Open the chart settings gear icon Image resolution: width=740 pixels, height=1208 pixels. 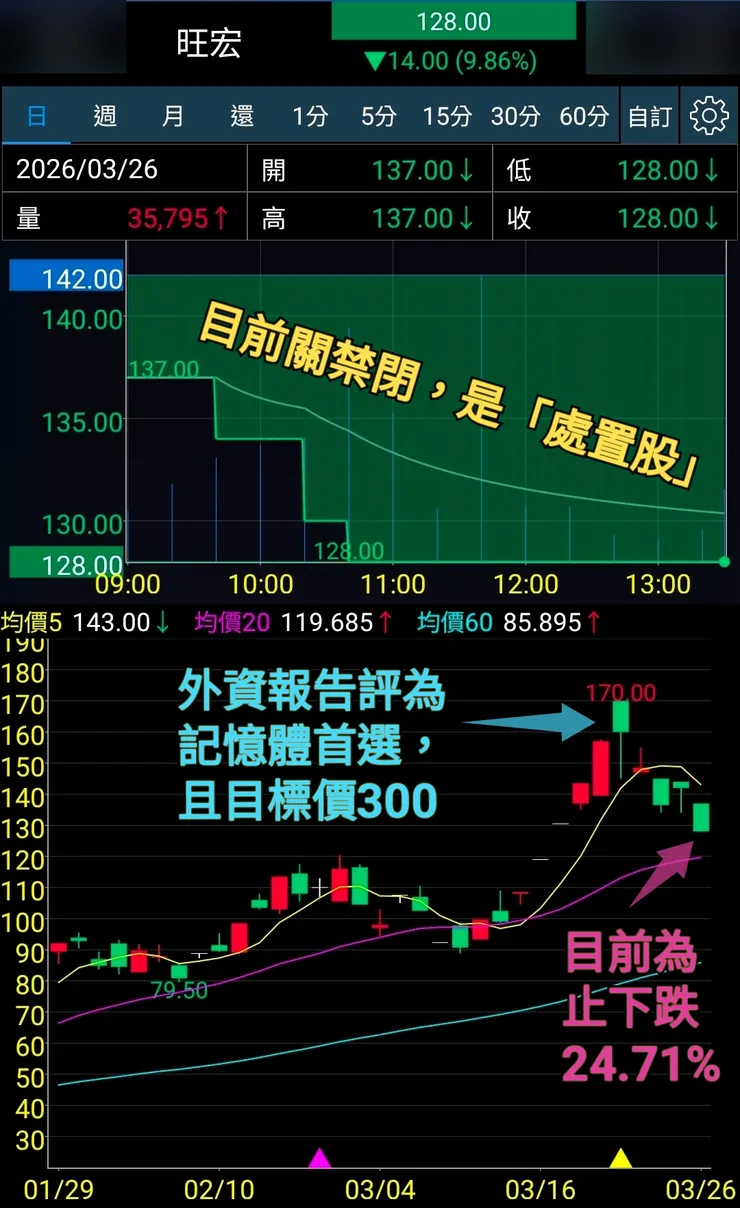click(x=710, y=116)
